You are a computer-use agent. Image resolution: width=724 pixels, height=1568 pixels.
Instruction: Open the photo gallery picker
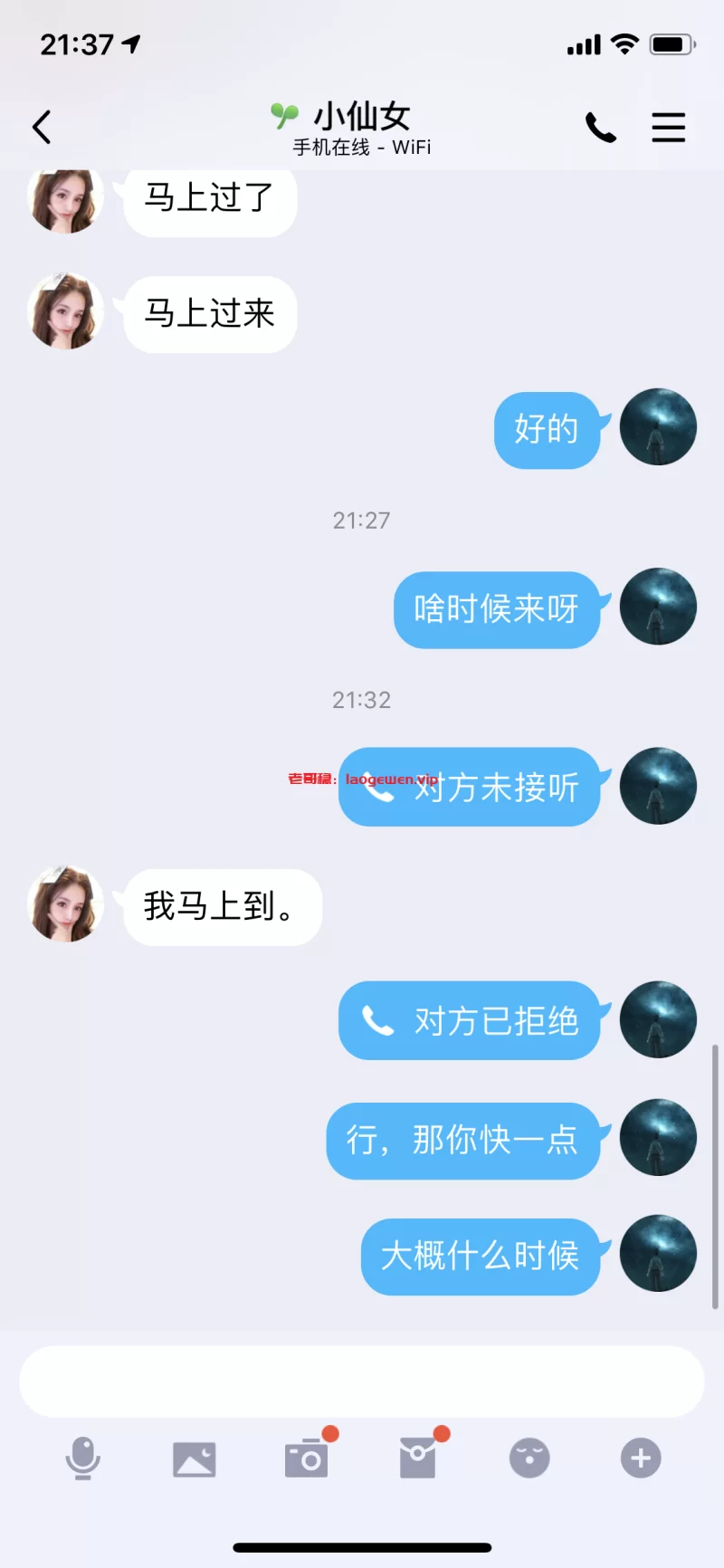point(195,1459)
